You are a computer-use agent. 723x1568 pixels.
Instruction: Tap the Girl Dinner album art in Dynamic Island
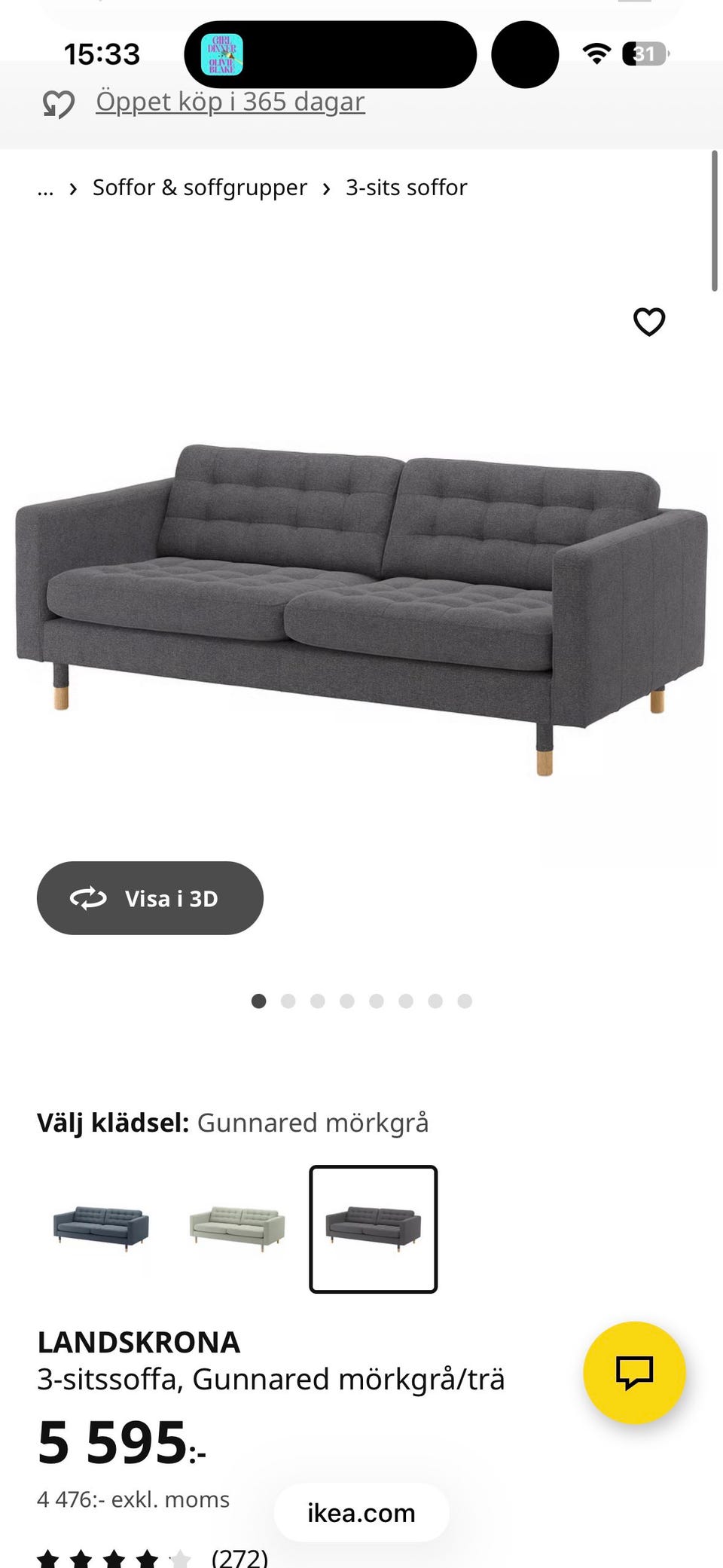point(222,53)
